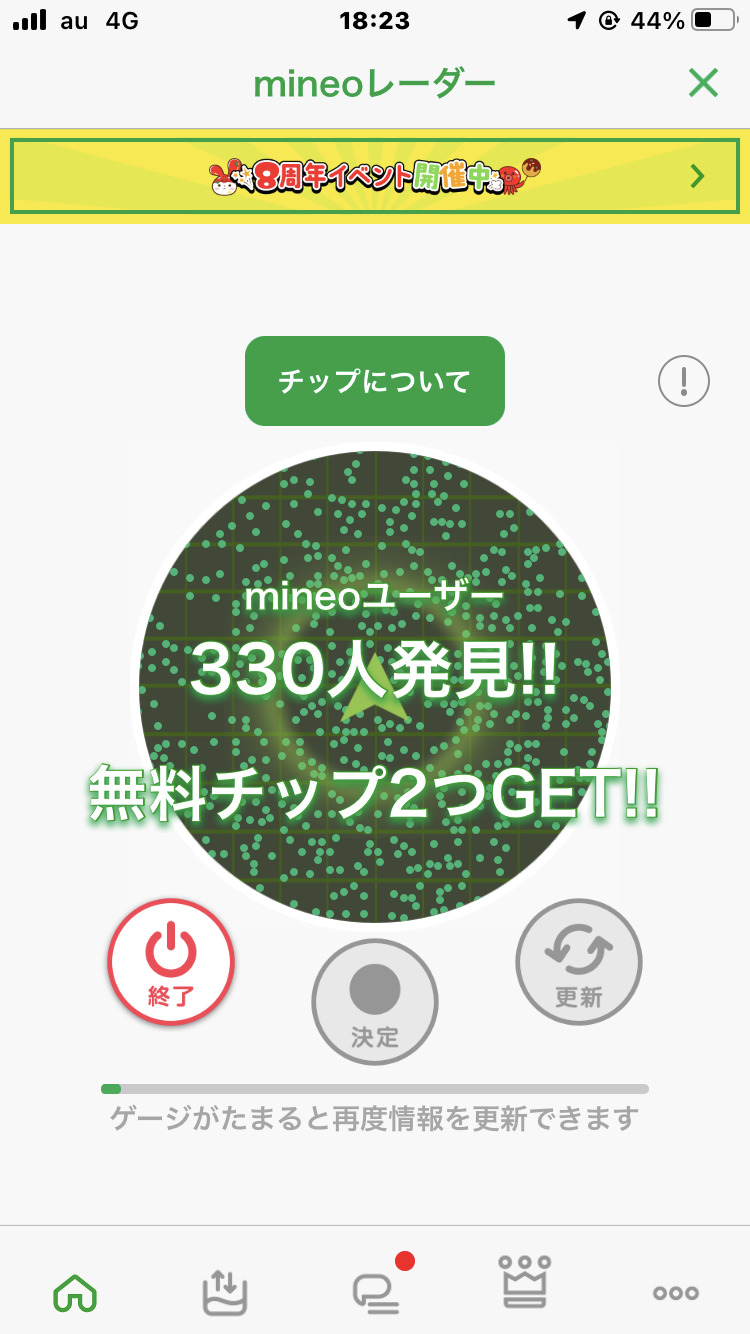This screenshot has width=750, height=1334.
Task: Open the chat tab with red badge
Action: (x=376, y=1292)
